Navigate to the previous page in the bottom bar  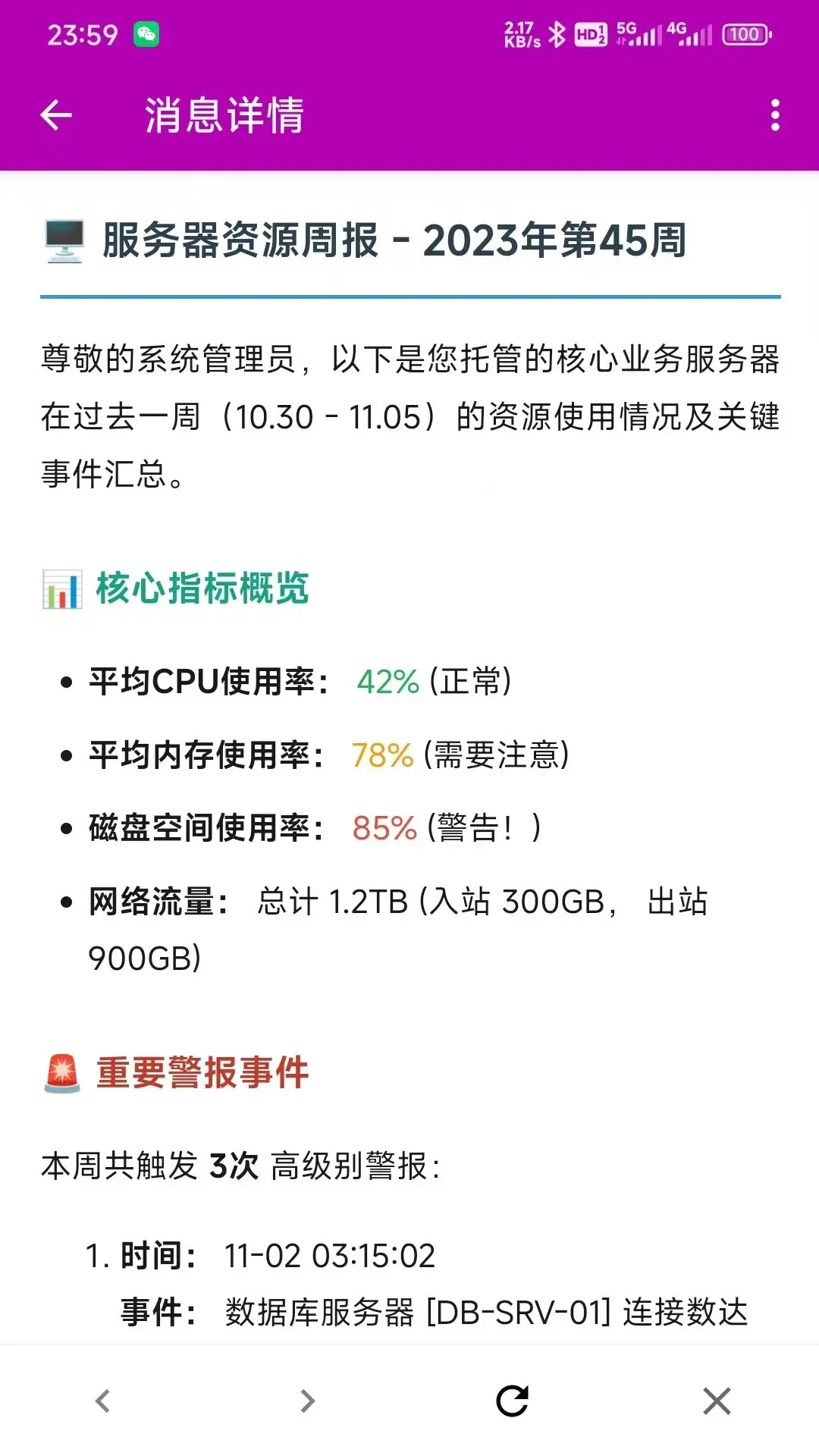tap(102, 1401)
